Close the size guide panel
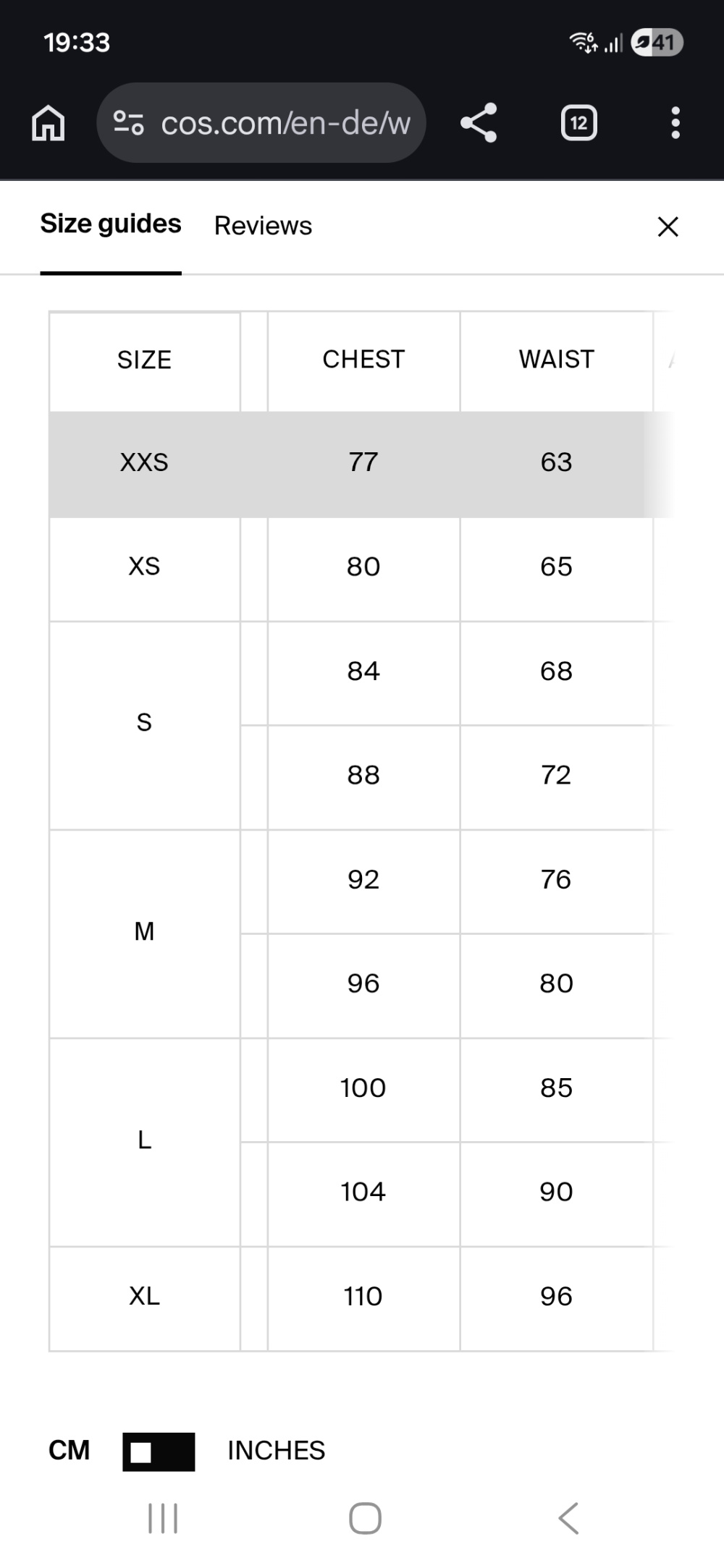The image size is (724, 1568). click(x=668, y=226)
